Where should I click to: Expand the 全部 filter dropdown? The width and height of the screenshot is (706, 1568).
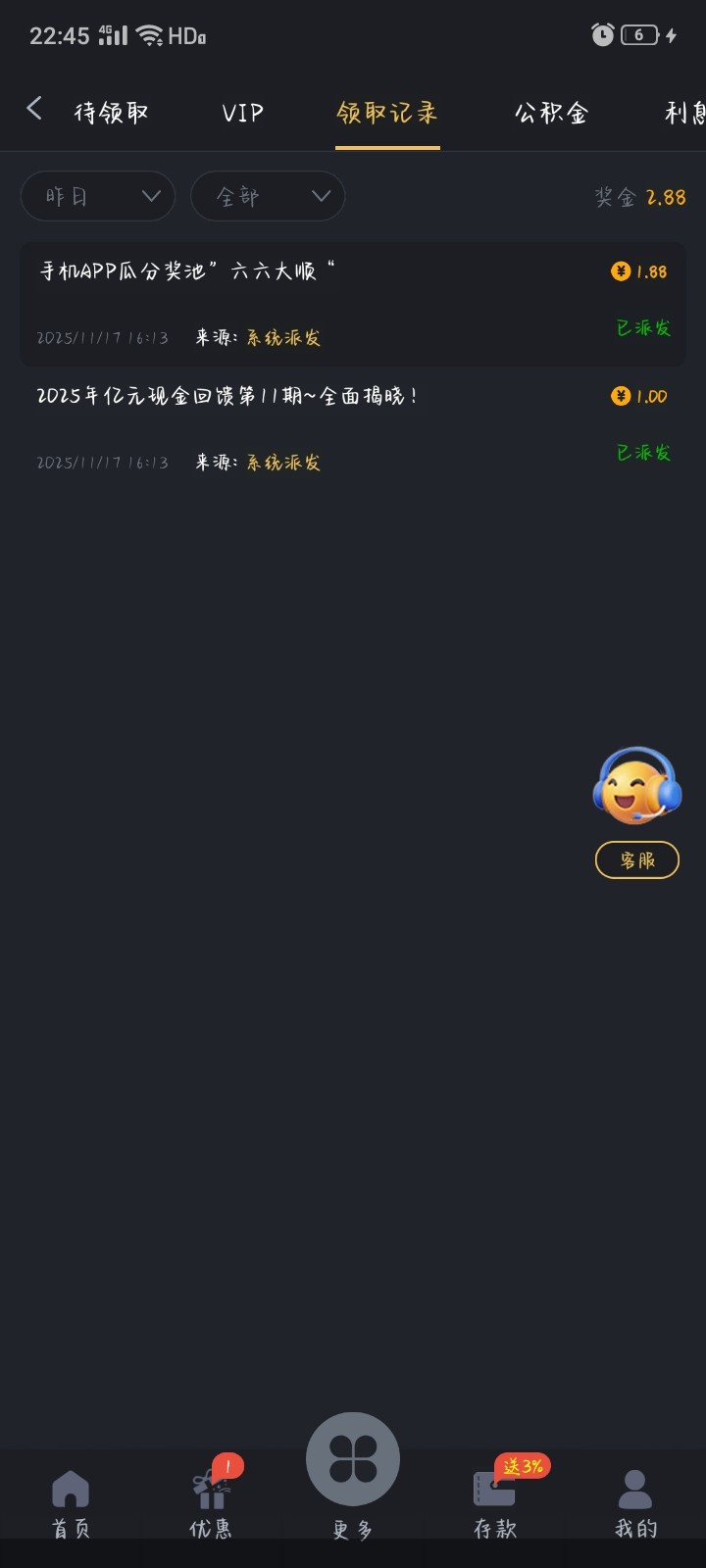click(268, 196)
